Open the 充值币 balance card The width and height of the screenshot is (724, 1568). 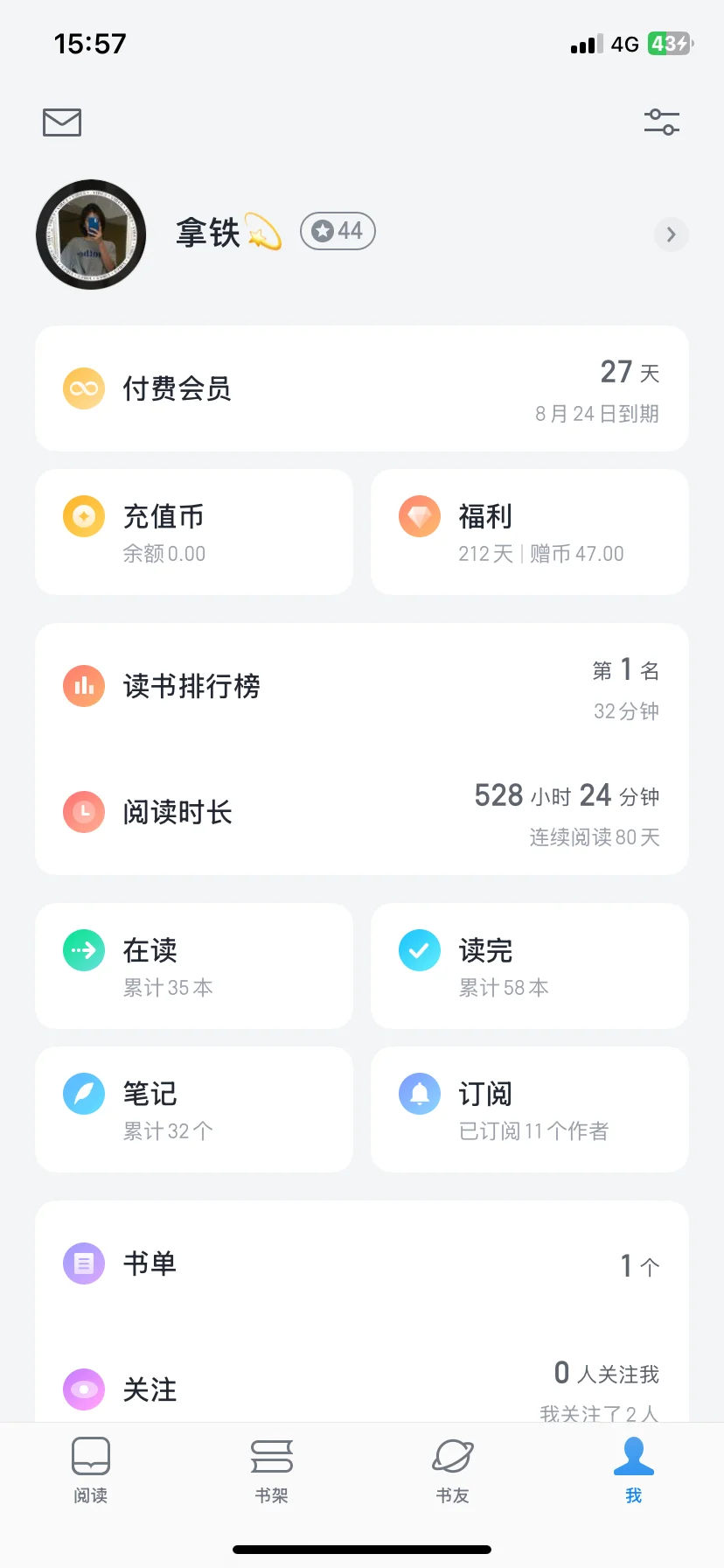click(x=194, y=532)
